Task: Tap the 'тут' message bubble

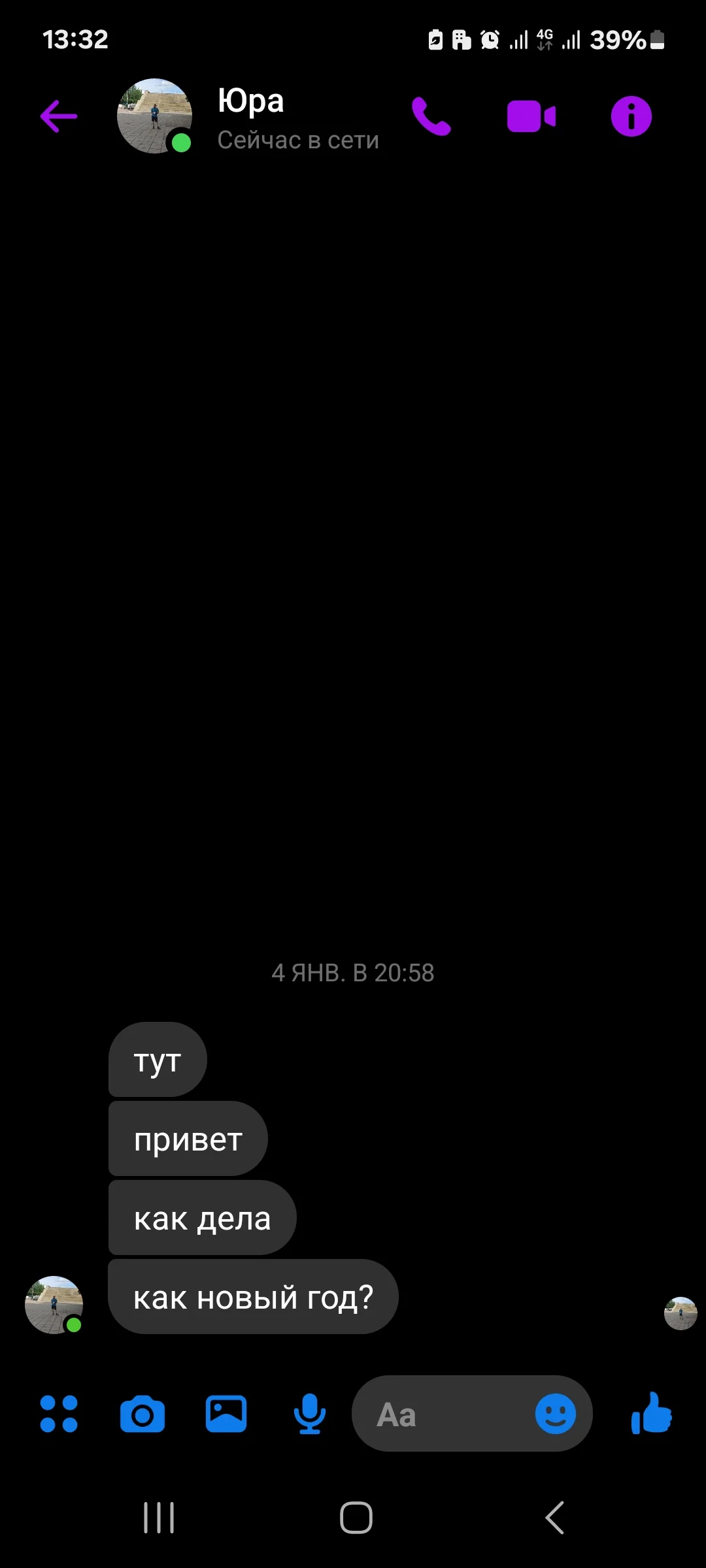Action: [157, 1059]
